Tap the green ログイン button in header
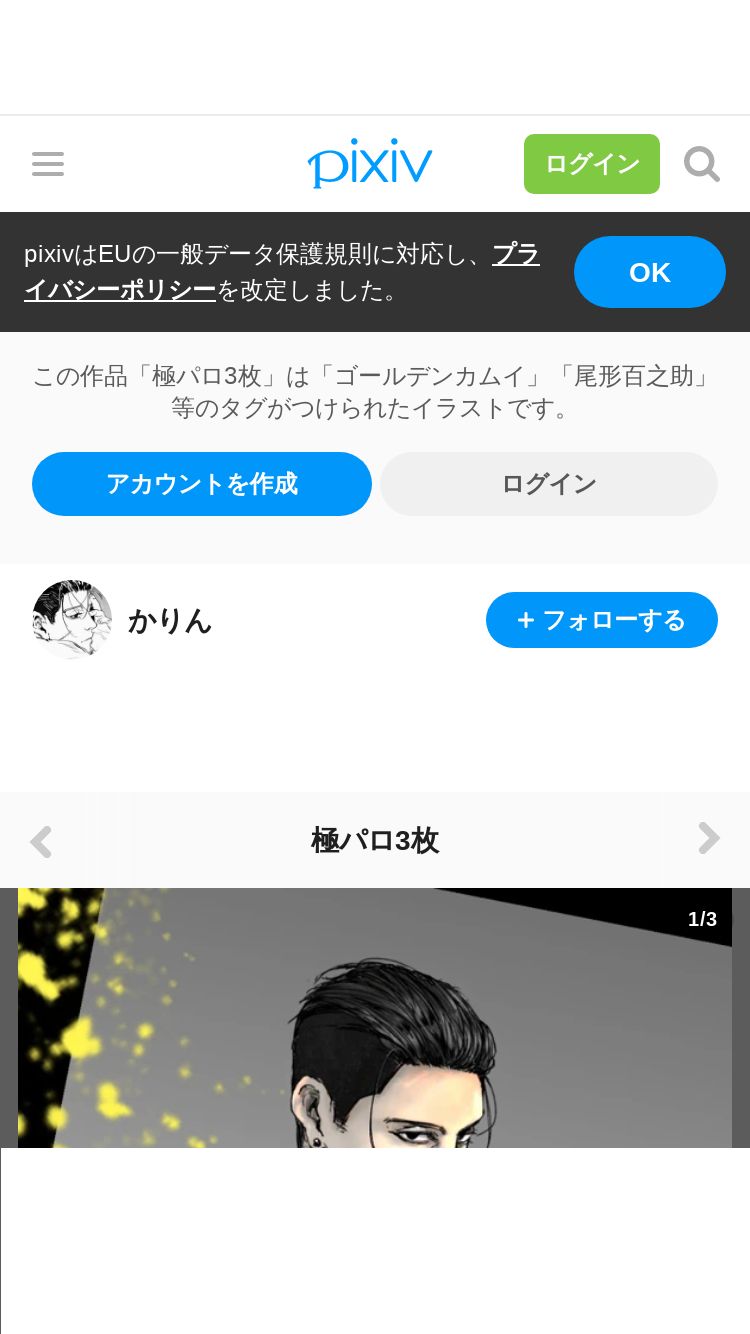The height and width of the screenshot is (1334, 750). (x=592, y=164)
